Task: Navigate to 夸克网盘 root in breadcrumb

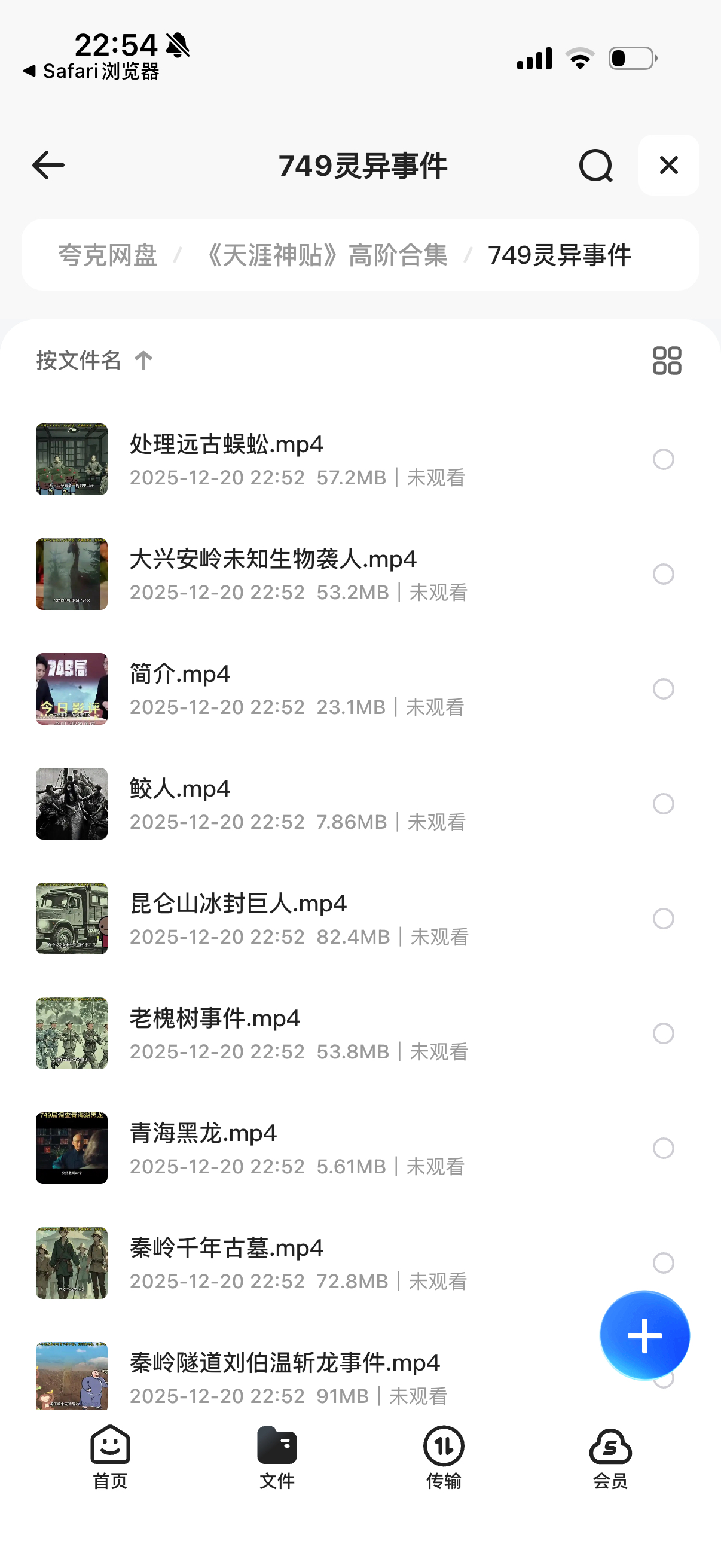Action: pos(108,255)
